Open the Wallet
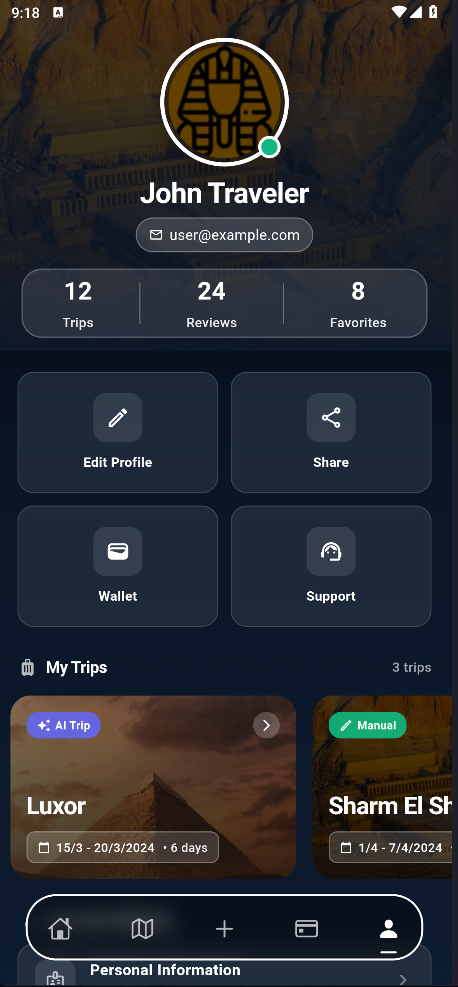458x987 pixels. click(x=118, y=566)
